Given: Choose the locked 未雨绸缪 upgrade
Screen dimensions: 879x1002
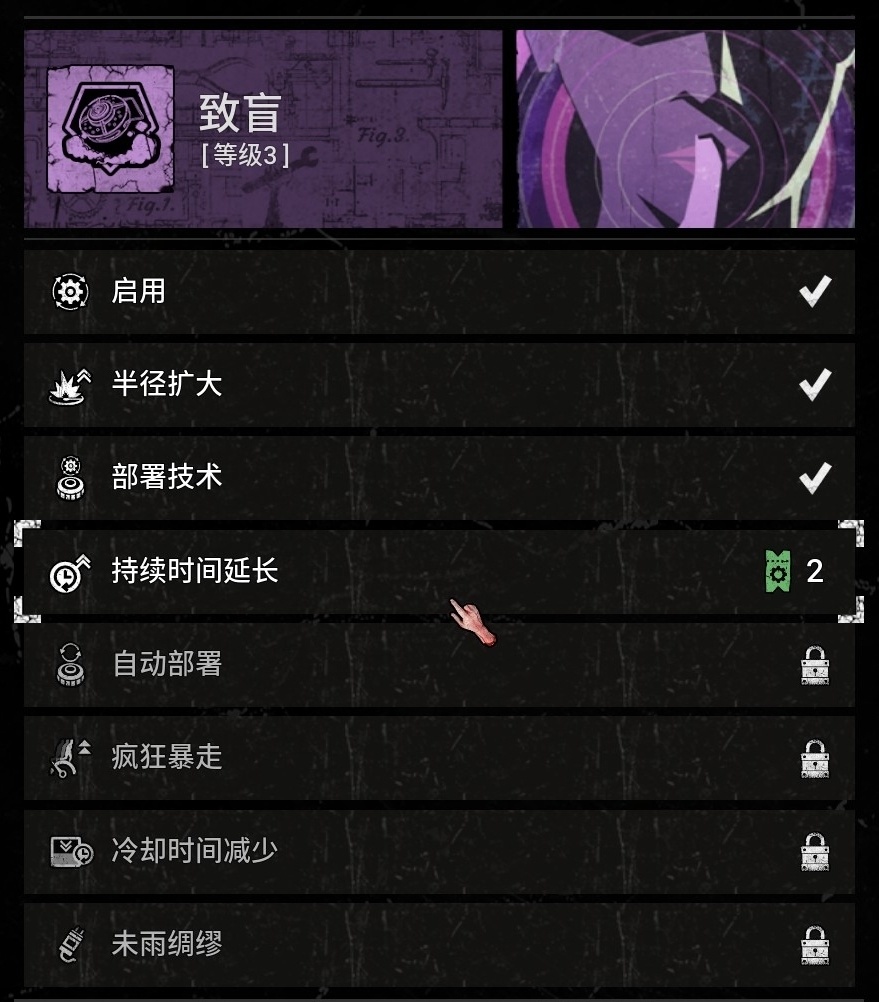Looking at the screenshot, I should point(438,944).
